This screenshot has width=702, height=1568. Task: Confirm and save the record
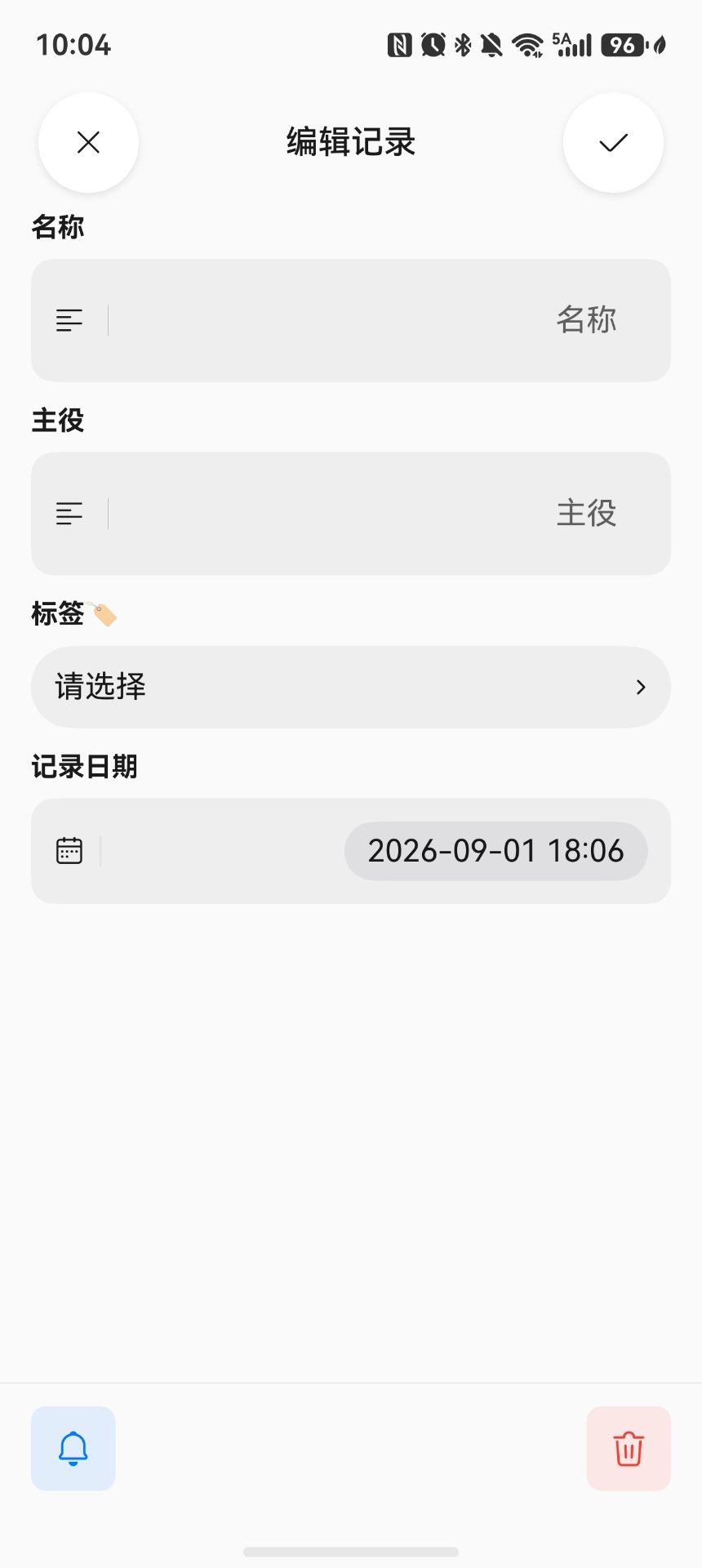[613, 143]
